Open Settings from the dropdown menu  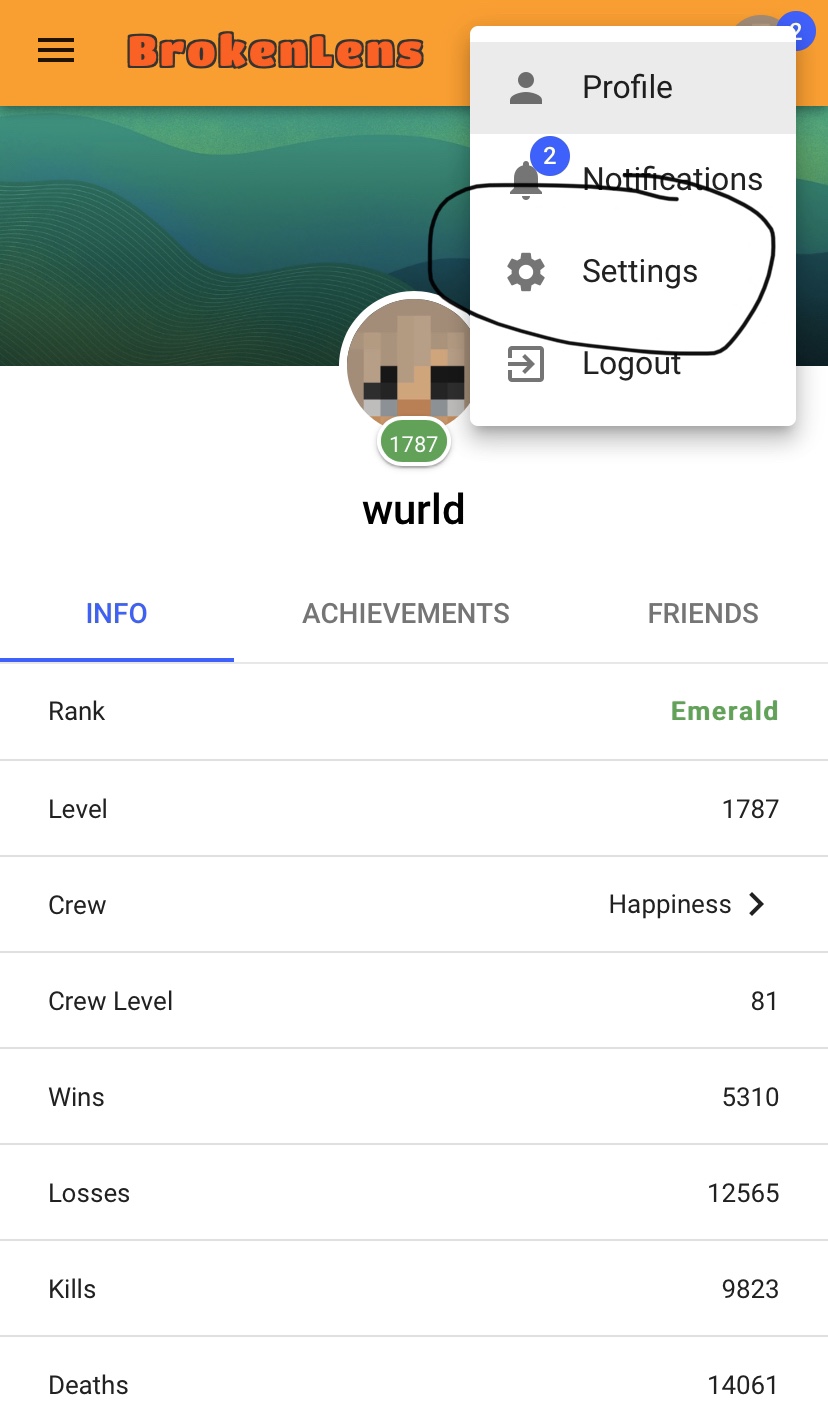tap(633, 272)
